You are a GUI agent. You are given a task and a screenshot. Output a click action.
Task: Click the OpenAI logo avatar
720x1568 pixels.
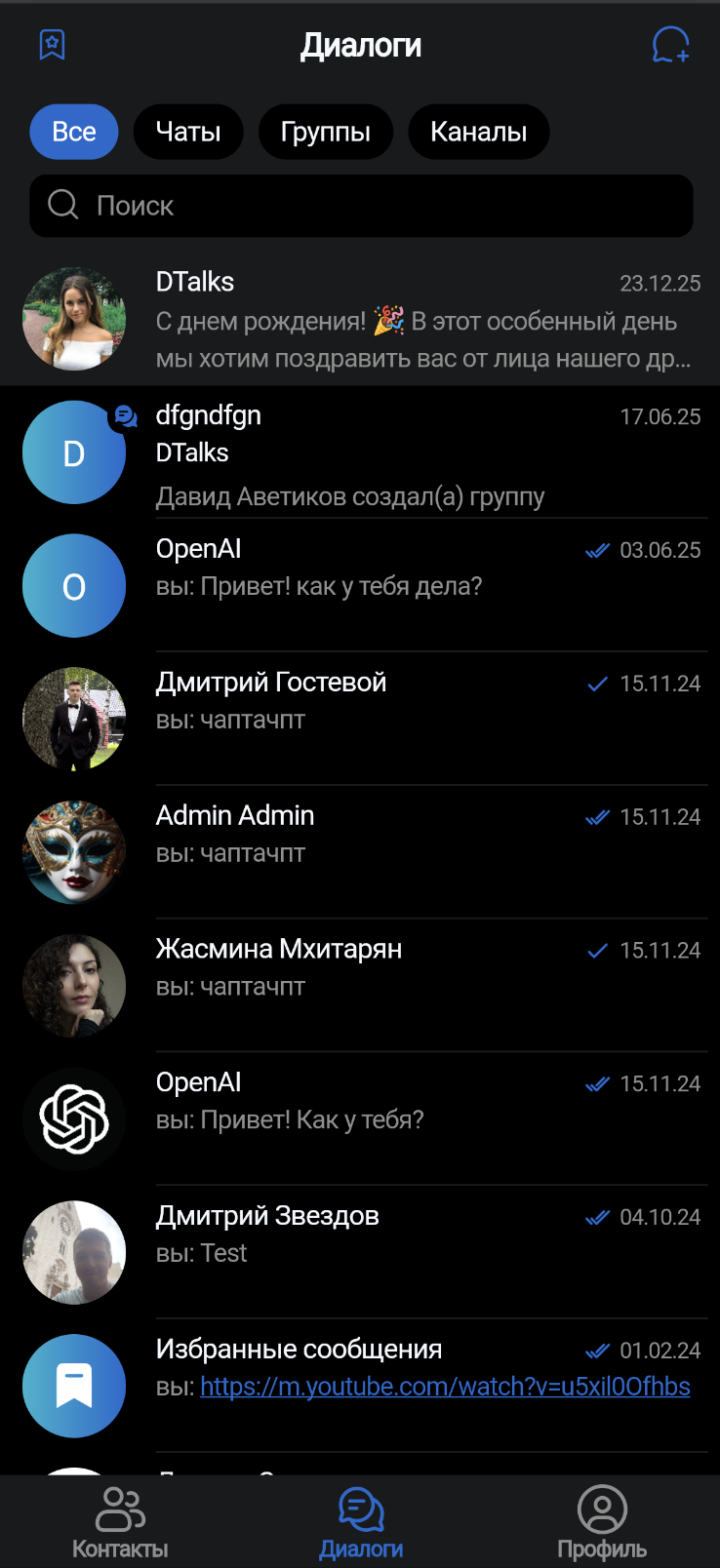73,1118
